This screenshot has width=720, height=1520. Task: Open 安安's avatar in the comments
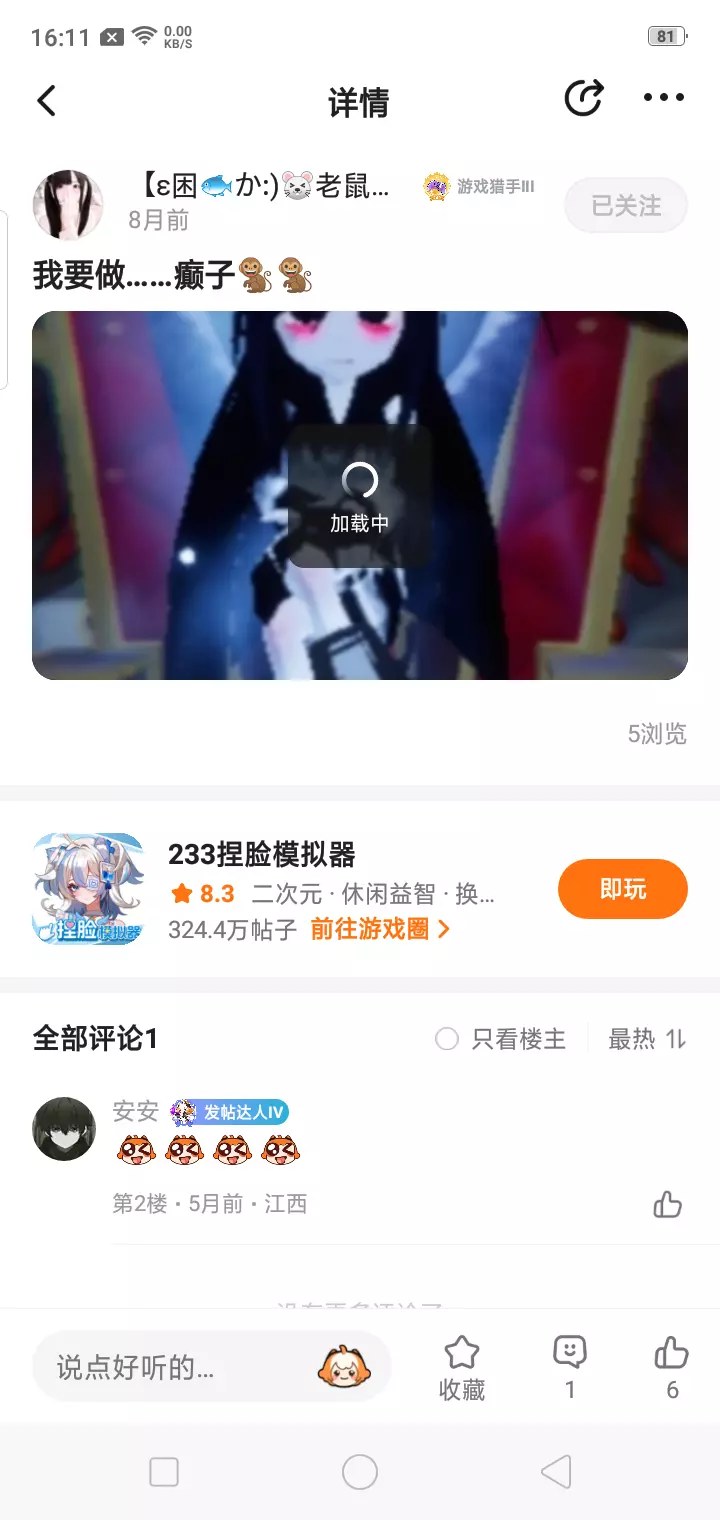pyautogui.click(x=64, y=1129)
